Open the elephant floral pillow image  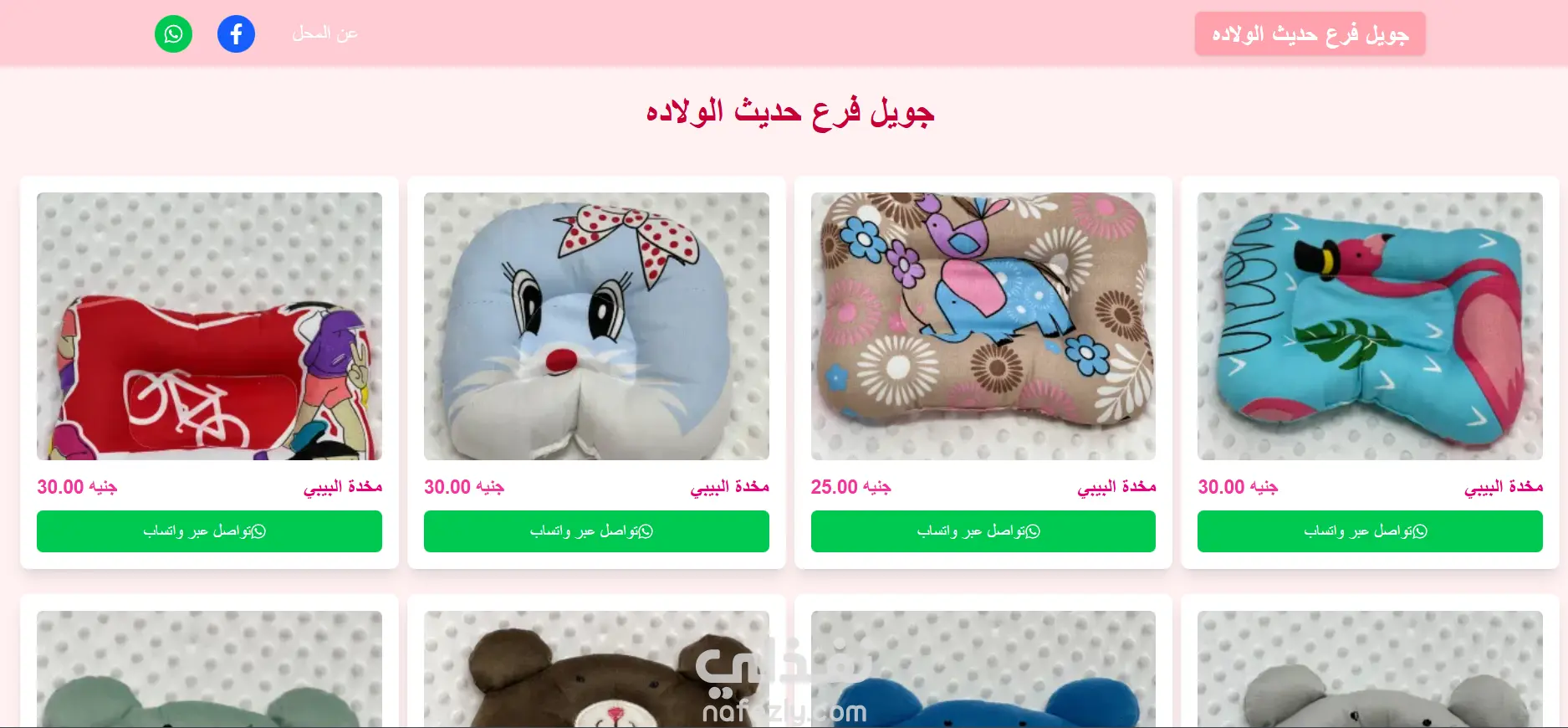(983, 326)
